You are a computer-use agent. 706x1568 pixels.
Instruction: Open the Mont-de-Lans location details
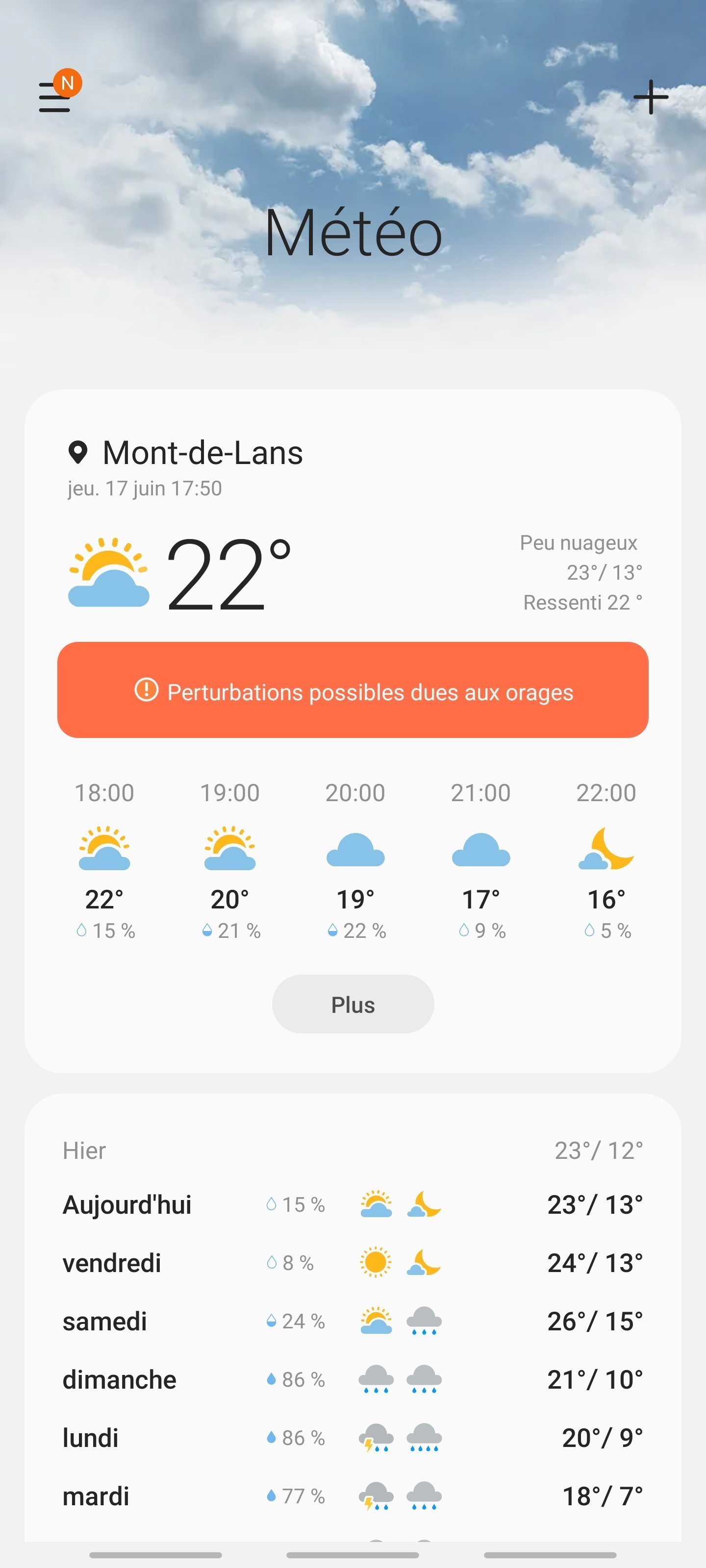click(x=202, y=453)
